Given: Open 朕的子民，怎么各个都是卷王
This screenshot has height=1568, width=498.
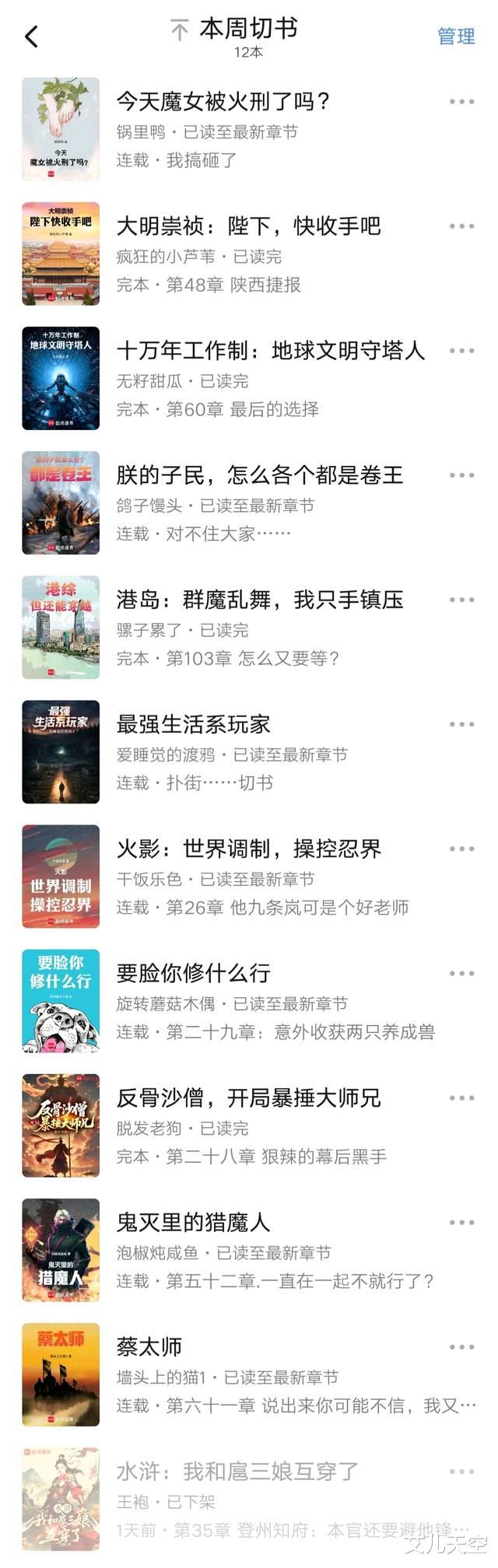Looking at the screenshot, I should tap(260, 475).
